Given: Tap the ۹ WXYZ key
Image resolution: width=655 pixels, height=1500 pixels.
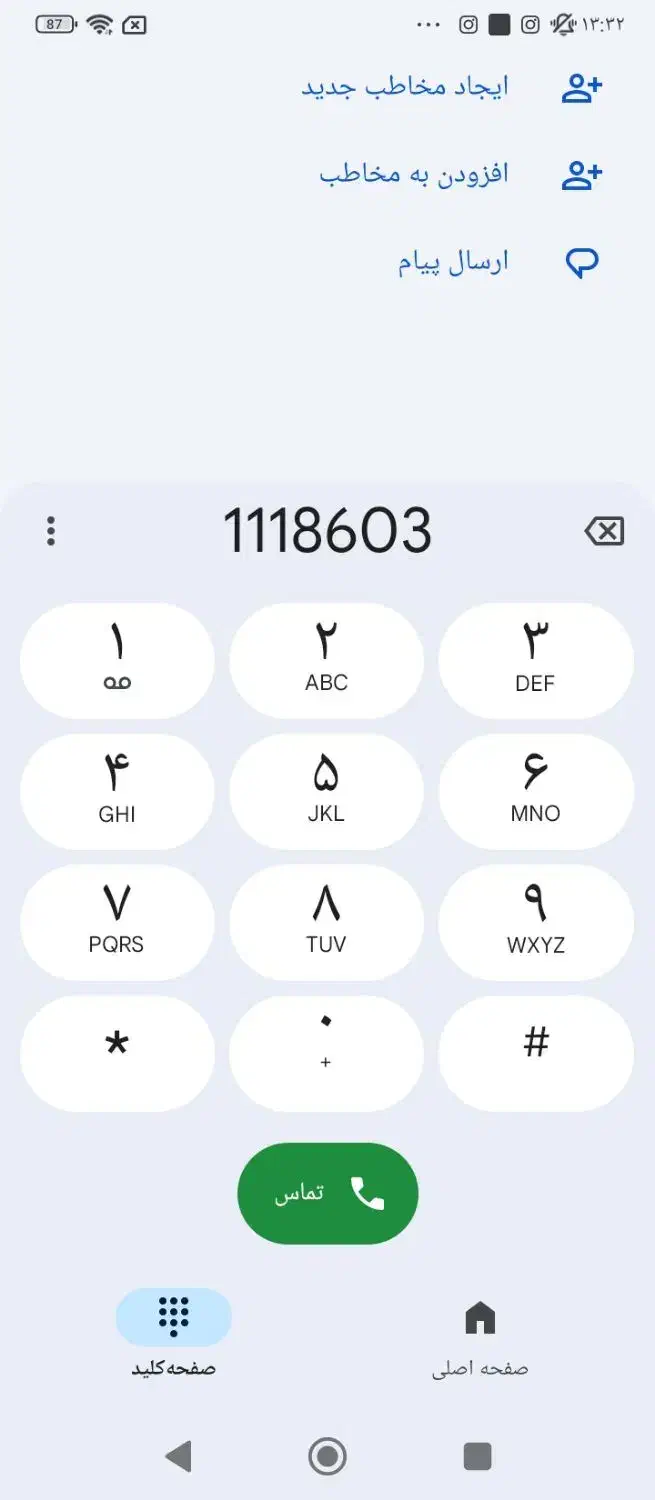Looking at the screenshot, I should (x=536, y=923).
